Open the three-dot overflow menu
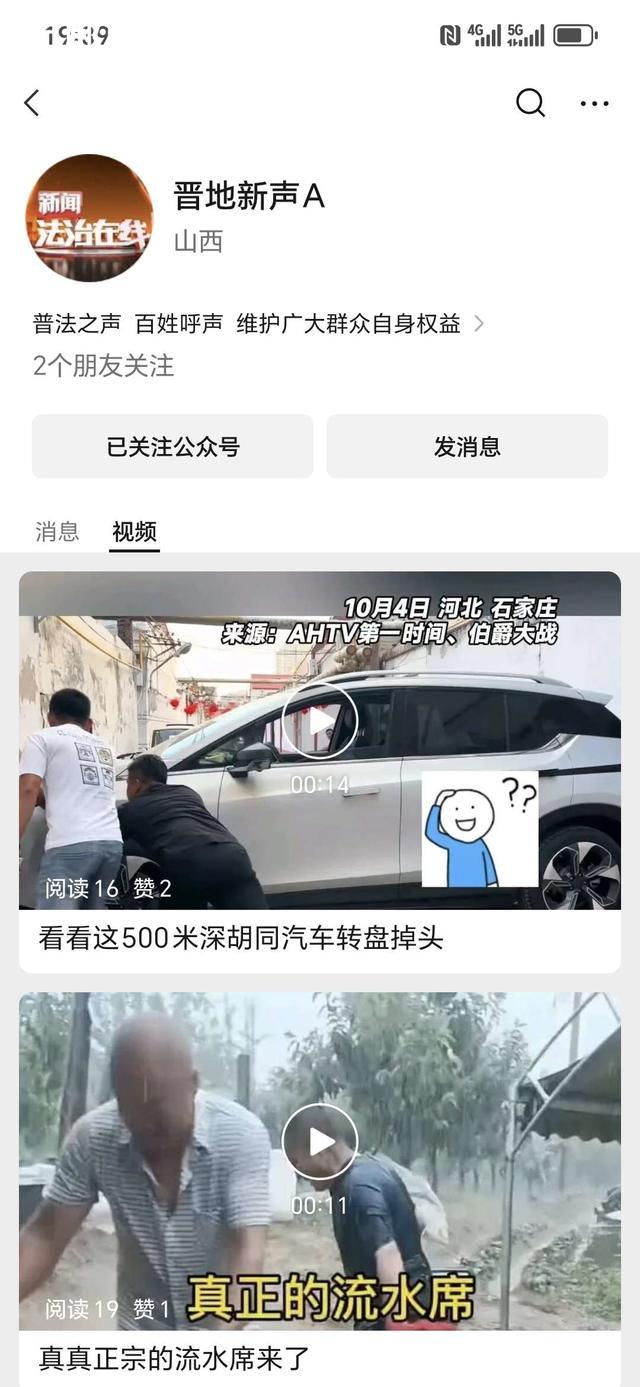Screen dimensions: 640x1387 tap(594, 103)
